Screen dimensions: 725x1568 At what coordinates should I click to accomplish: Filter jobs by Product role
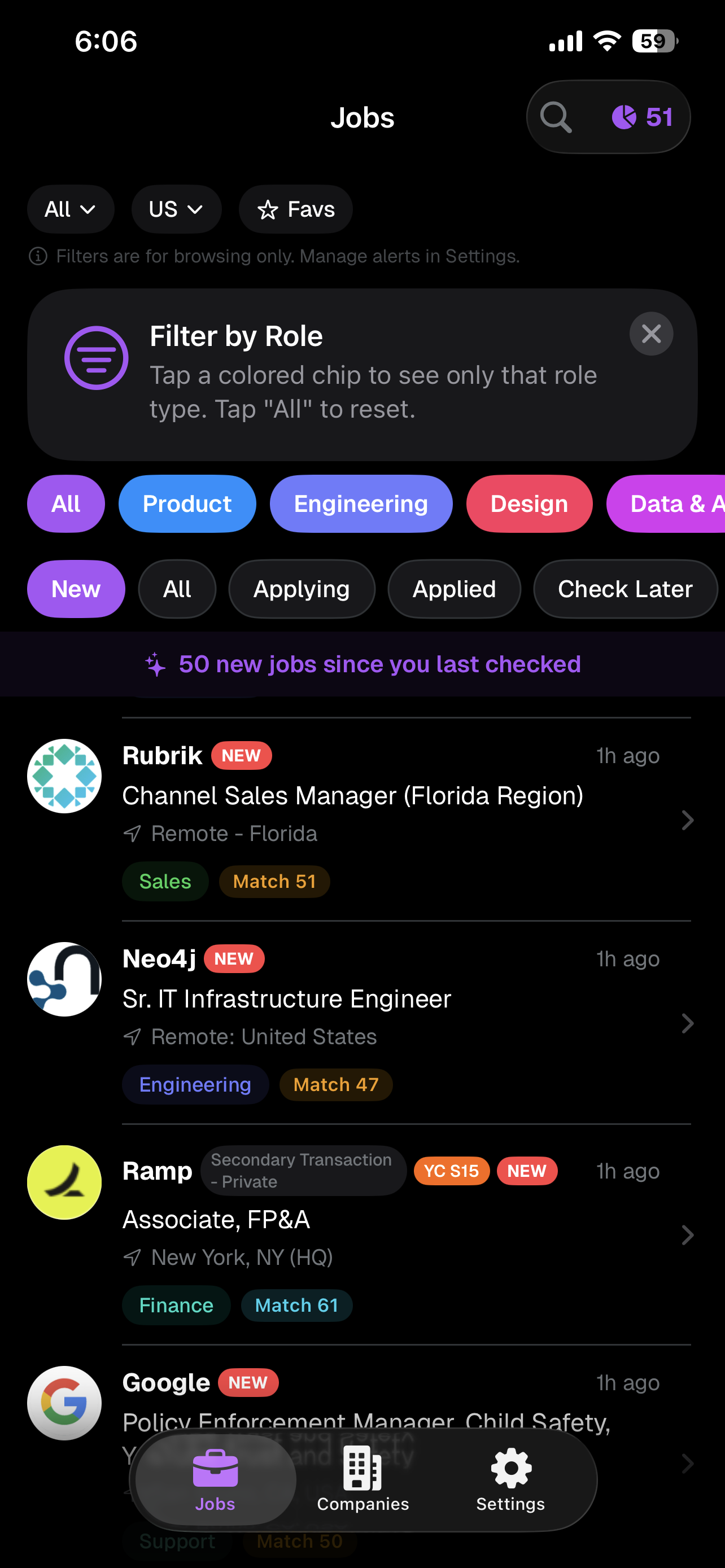[187, 504]
